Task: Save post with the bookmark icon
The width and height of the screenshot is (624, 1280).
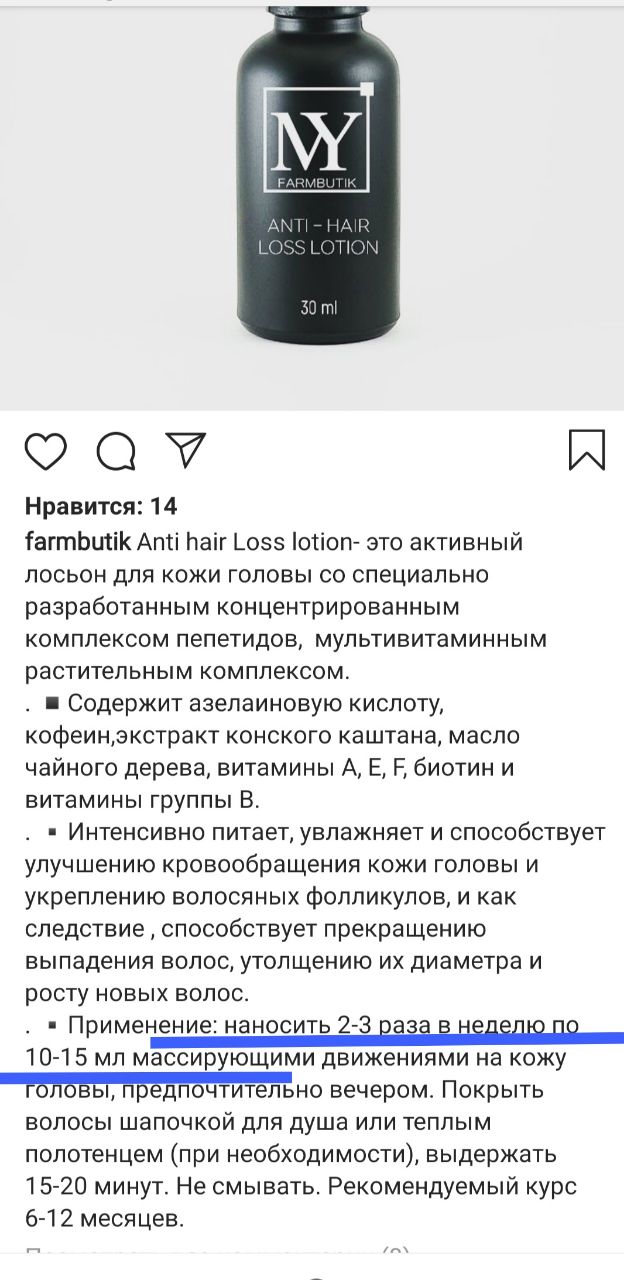Action: tap(587, 450)
